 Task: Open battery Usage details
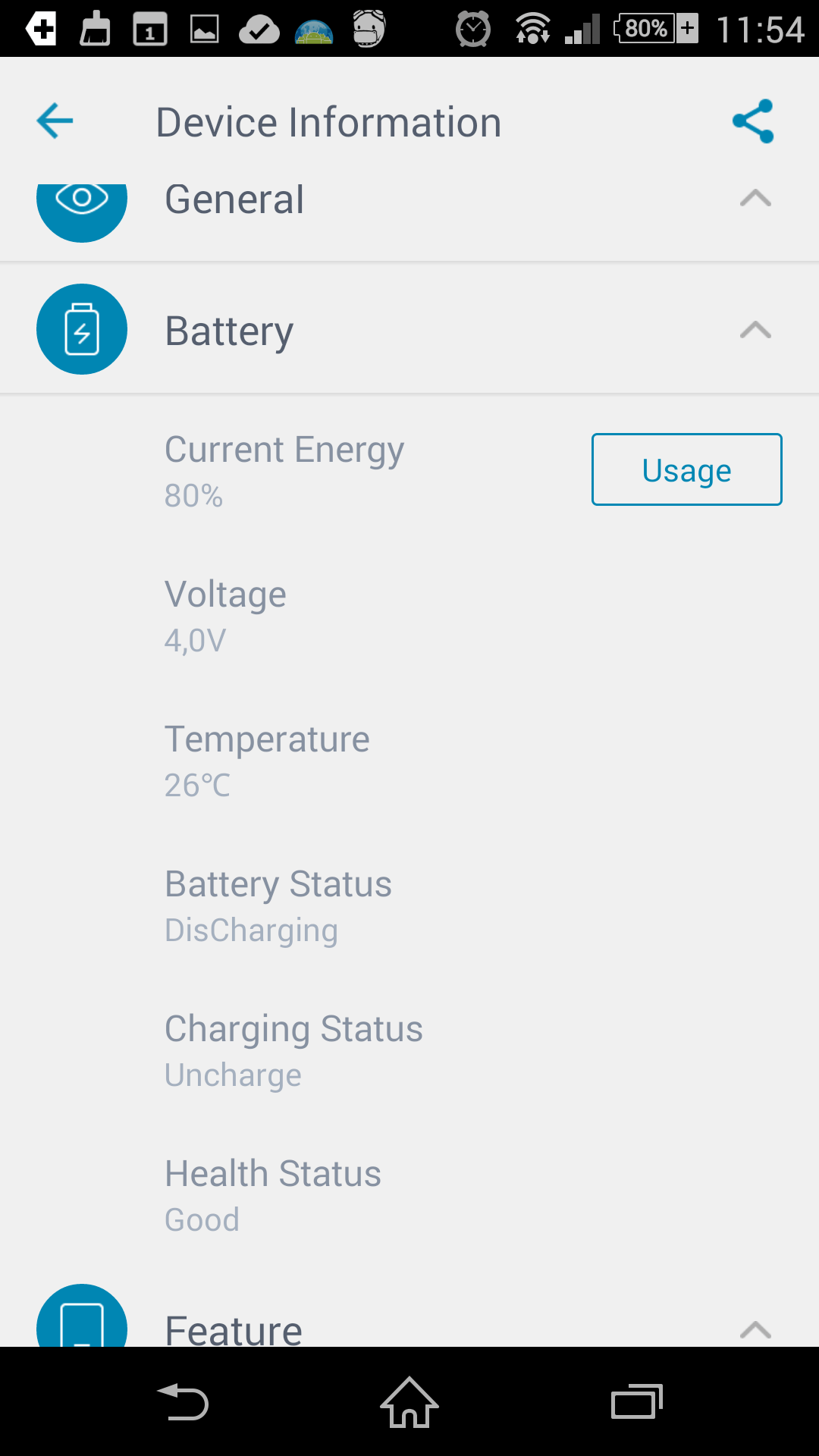point(686,469)
